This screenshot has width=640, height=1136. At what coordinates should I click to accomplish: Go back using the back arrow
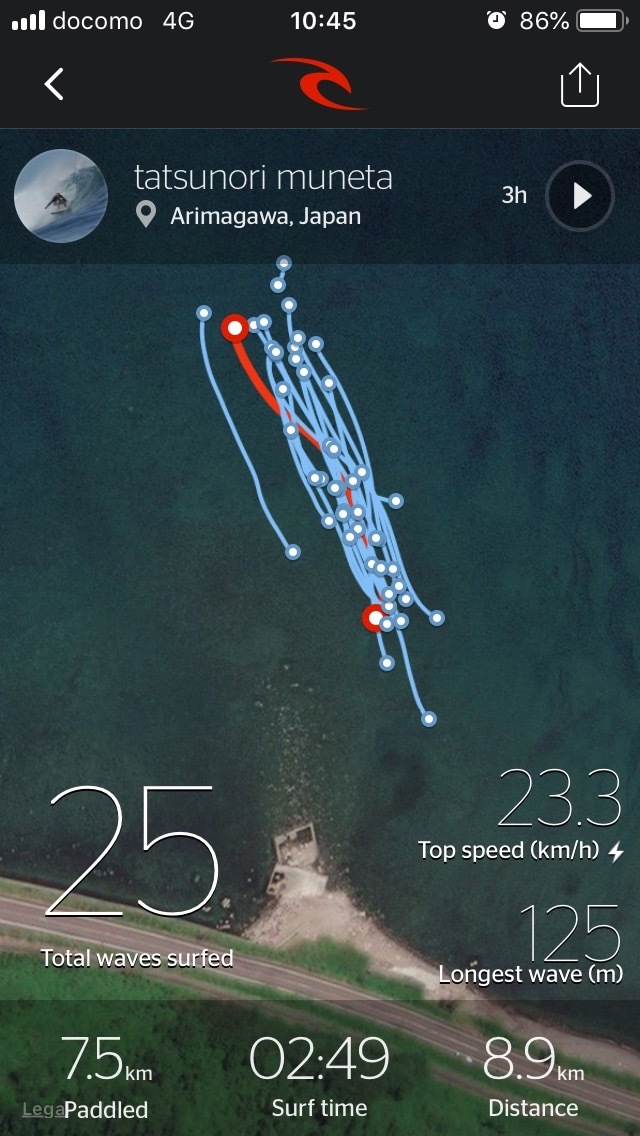tap(55, 85)
